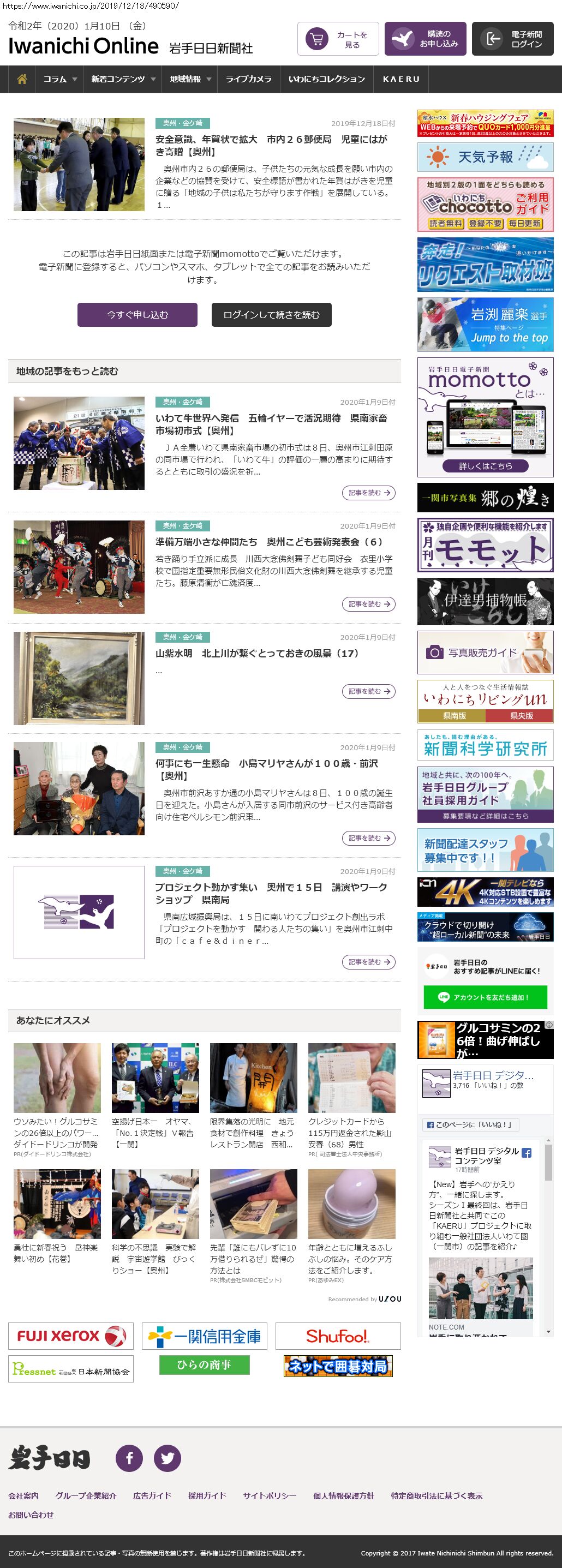The image size is (562, 1568).
Task: Select 今すぐ申し込む to subscribe now
Action: click(137, 315)
